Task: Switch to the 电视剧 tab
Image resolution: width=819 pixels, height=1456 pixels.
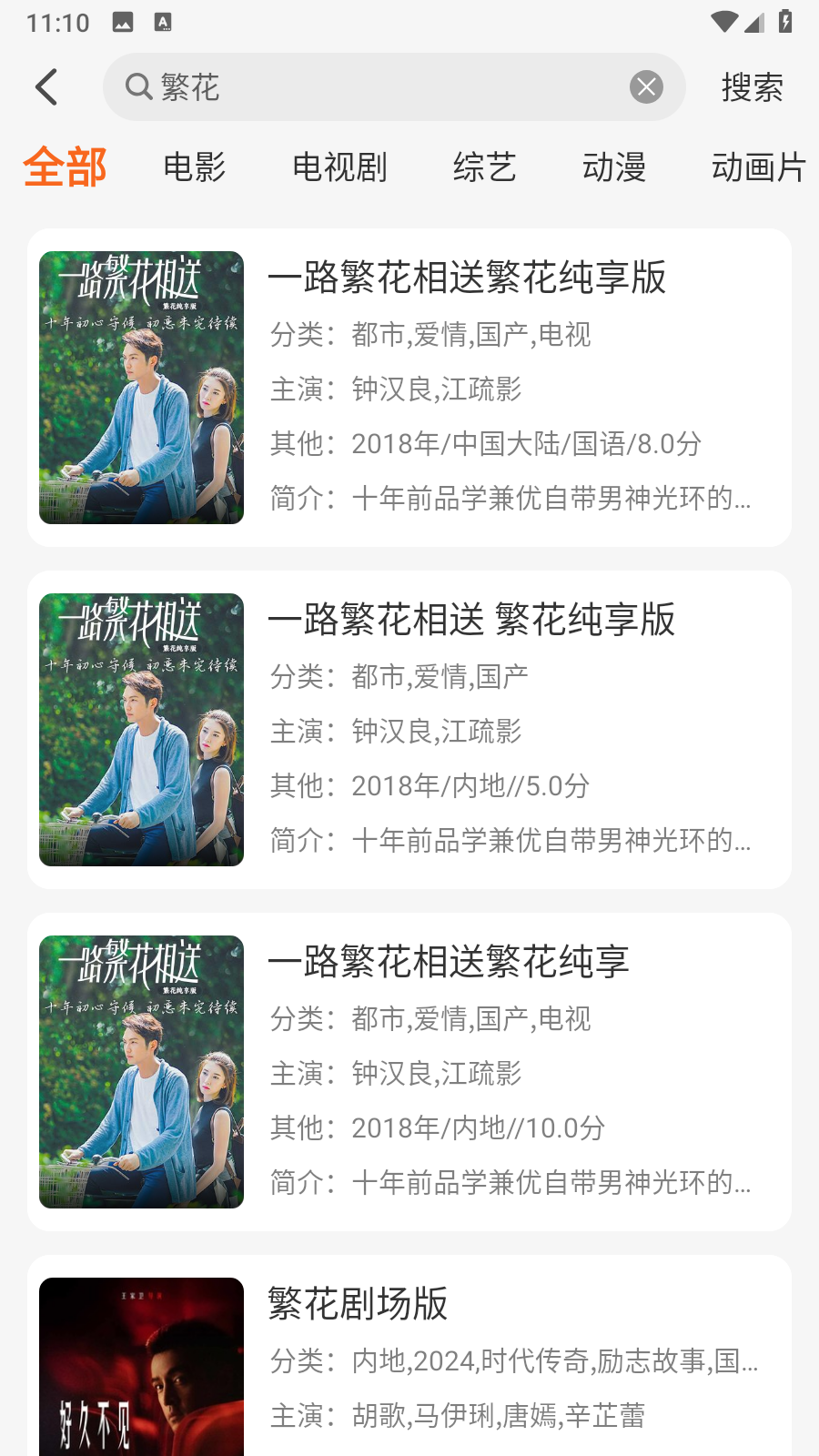Action: (x=339, y=167)
